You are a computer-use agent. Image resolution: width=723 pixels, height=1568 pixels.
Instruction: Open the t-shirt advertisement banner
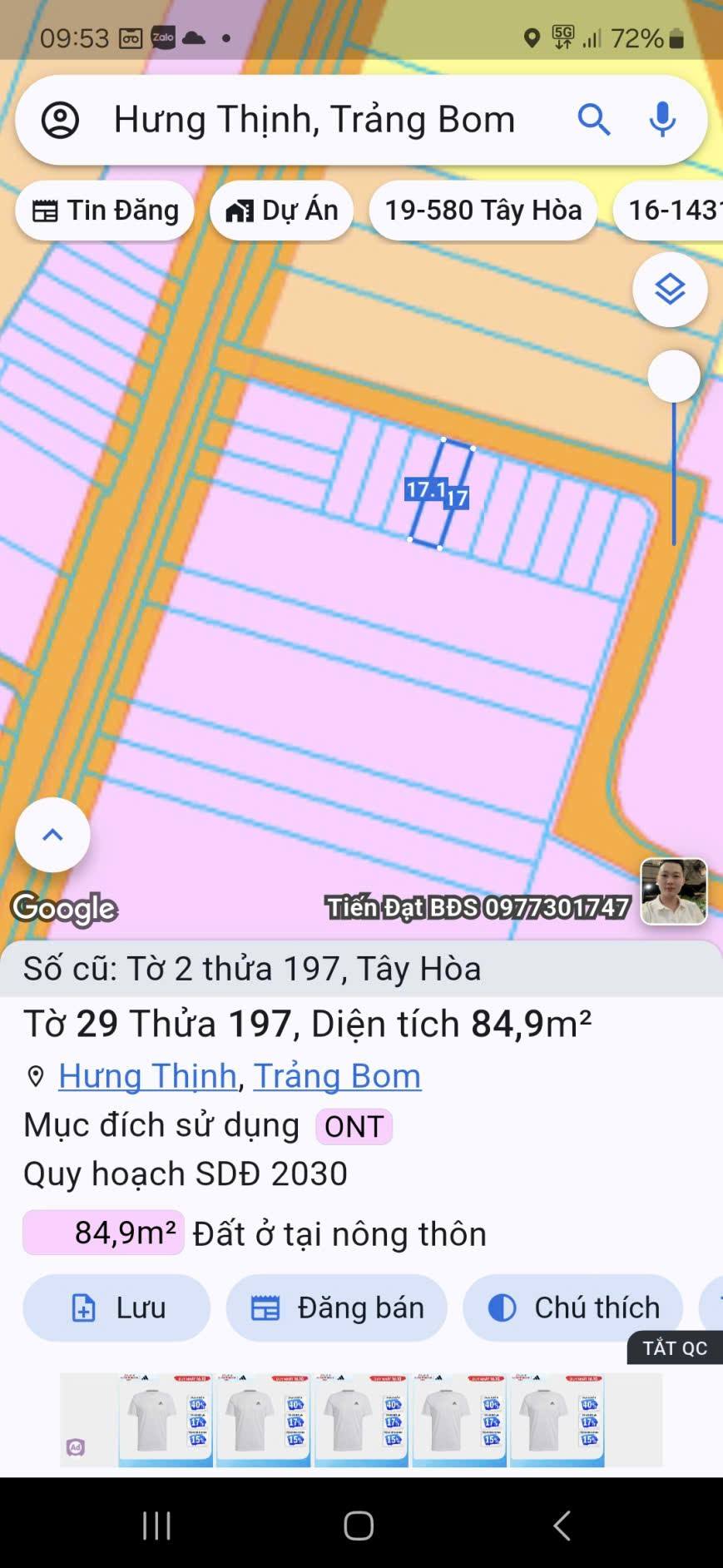(x=361, y=1420)
